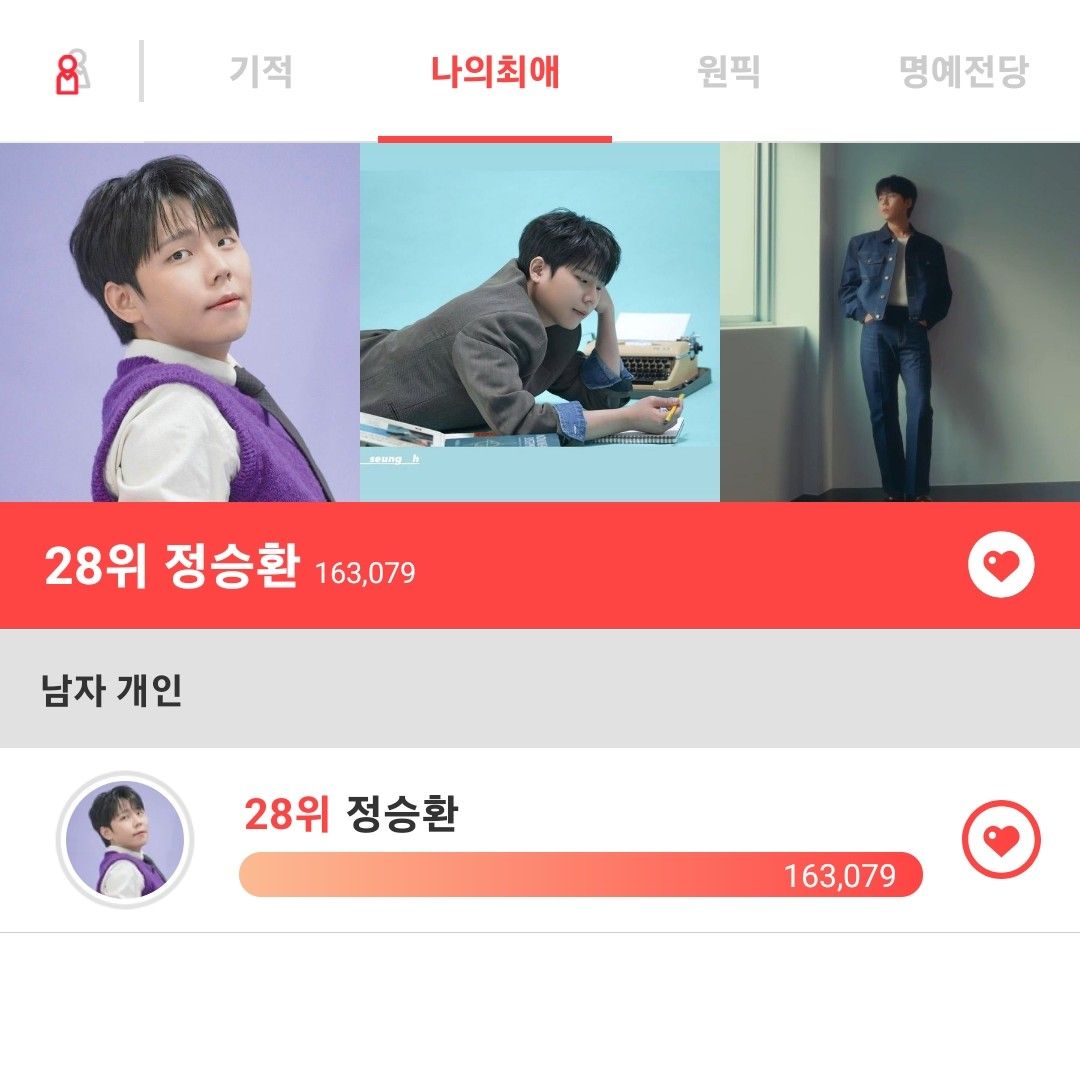The width and height of the screenshot is (1080, 1080).
Task: View the typewriter banner photo
Action: click(540, 322)
